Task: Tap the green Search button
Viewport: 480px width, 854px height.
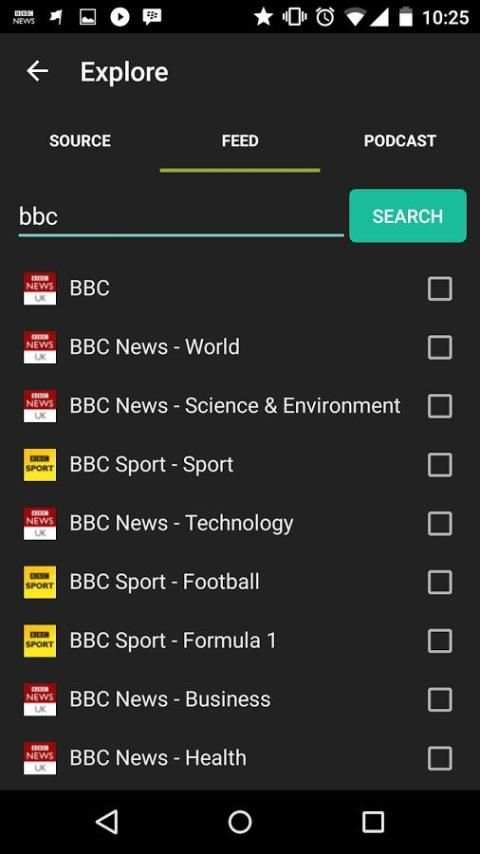Action: (x=408, y=216)
